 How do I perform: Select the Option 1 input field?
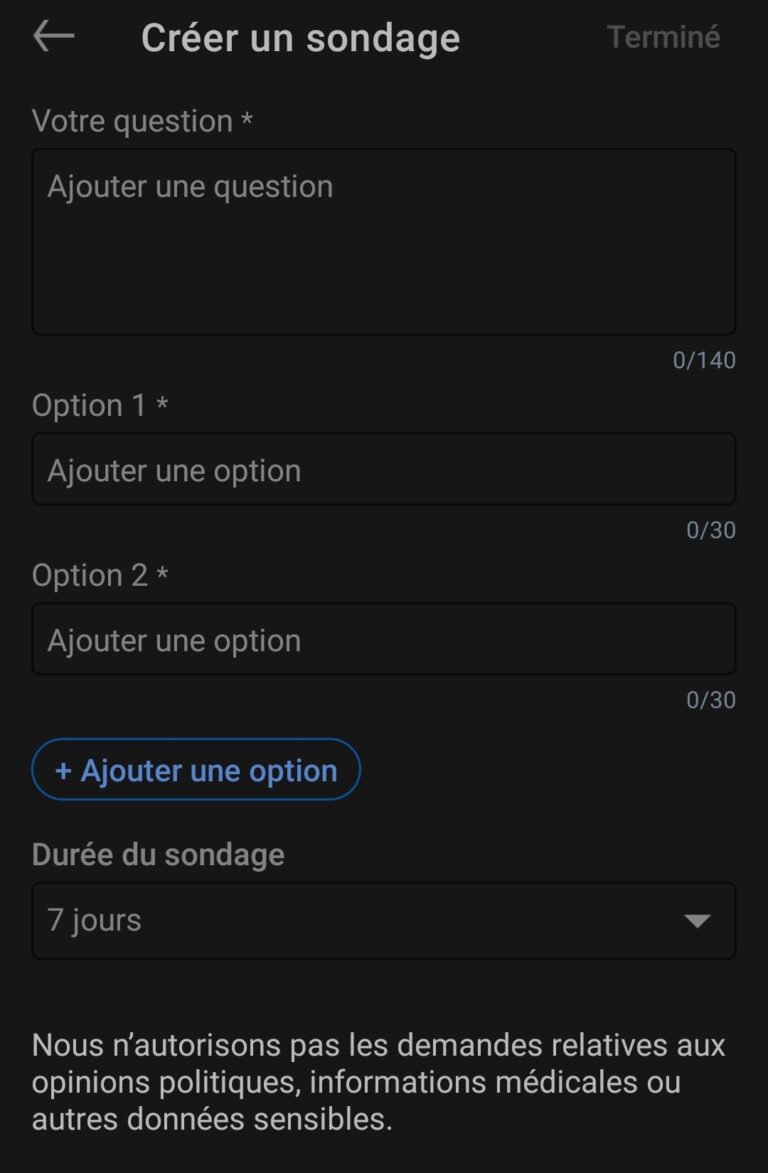coord(384,469)
